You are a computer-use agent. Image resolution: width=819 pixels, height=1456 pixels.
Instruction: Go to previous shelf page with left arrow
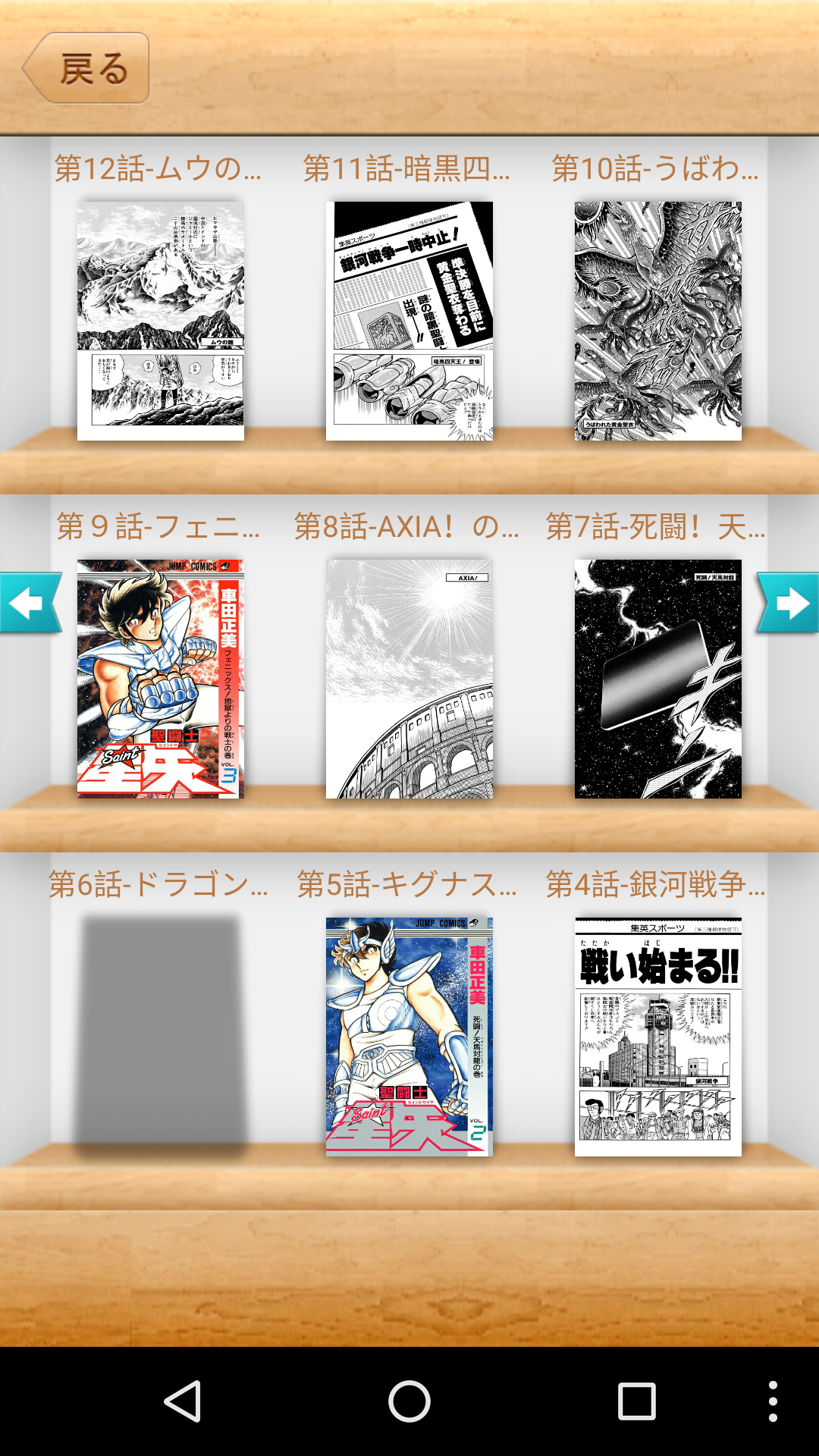30,603
